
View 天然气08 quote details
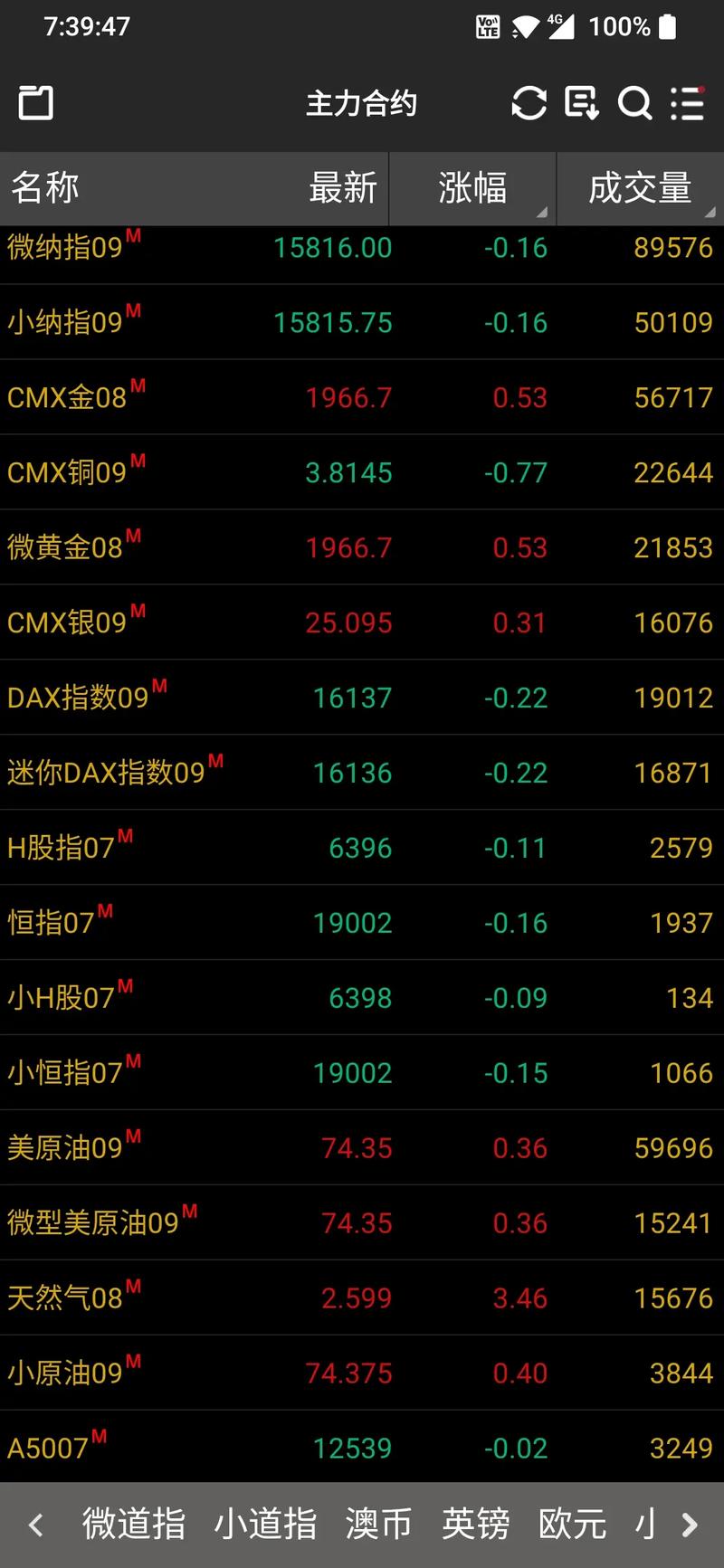point(362,1298)
